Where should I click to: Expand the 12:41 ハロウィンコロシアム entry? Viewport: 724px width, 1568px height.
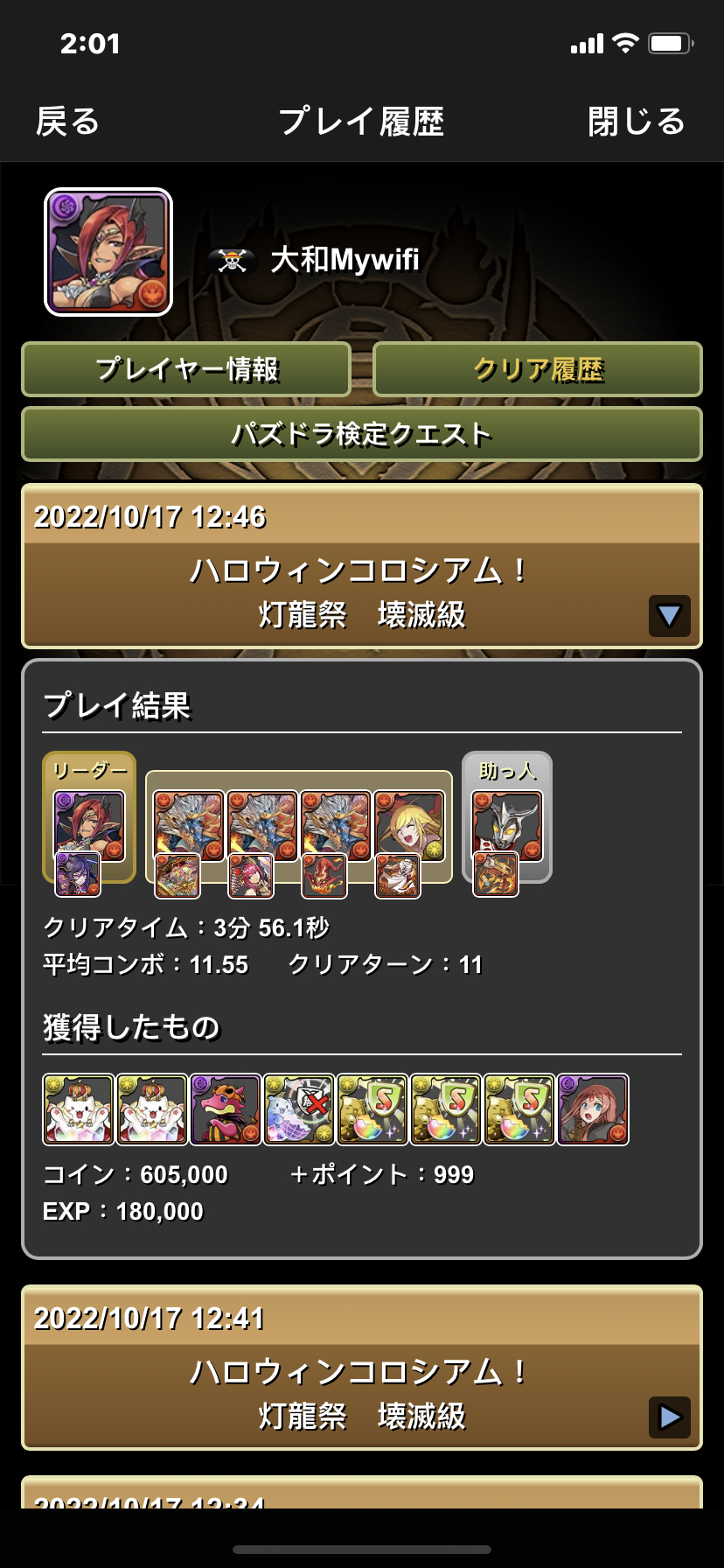(669, 1417)
